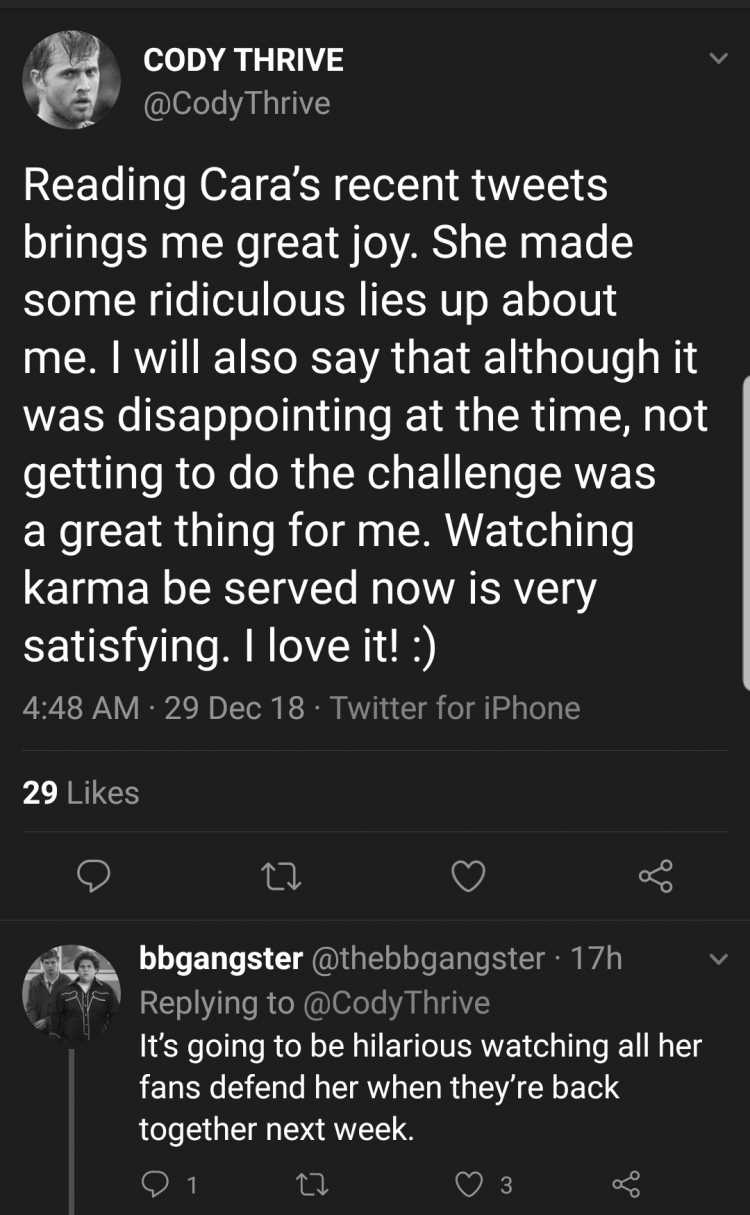The width and height of the screenshot is (750, 1215).
Task: View the 29 Likes list
Action: pos(80,793)
